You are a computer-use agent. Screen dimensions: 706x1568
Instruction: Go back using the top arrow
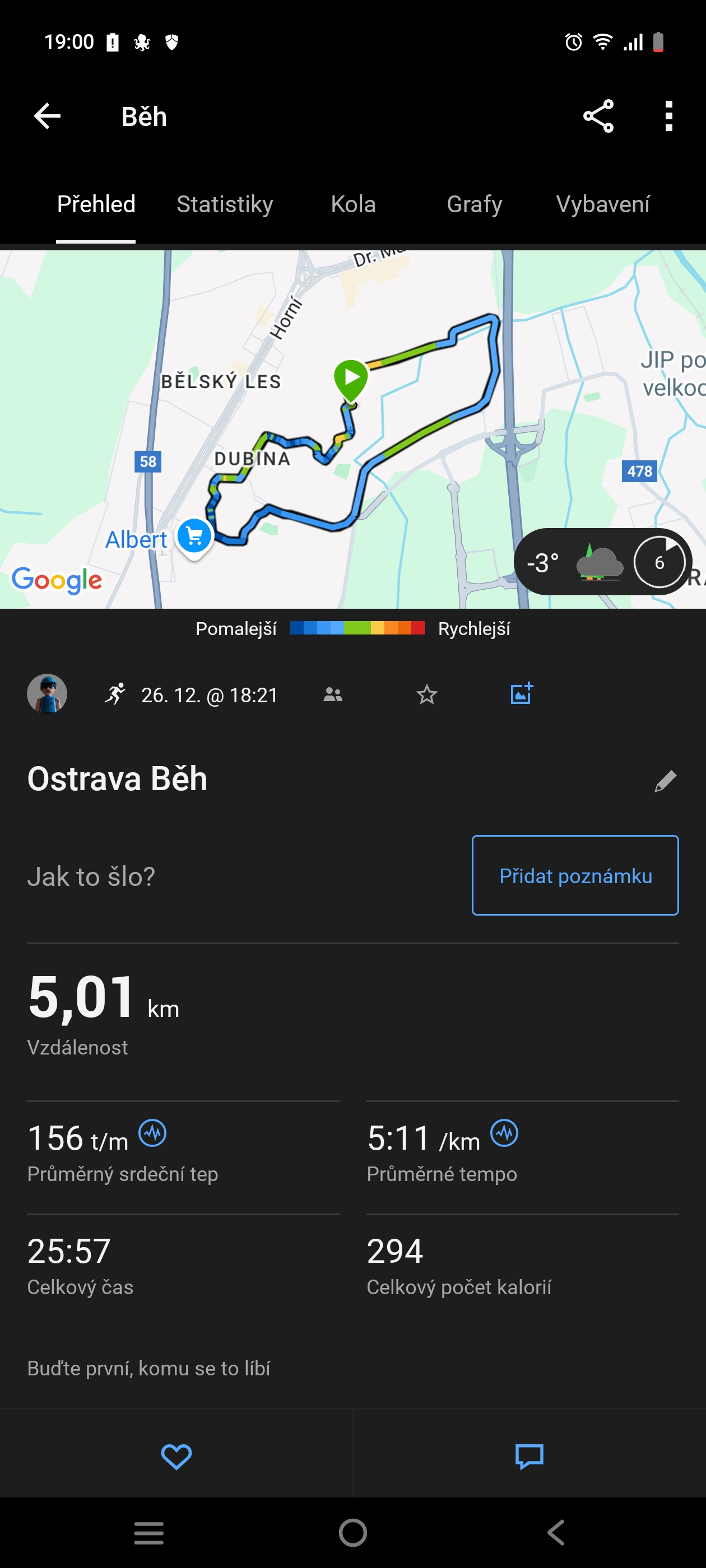(x=47, y=116)
